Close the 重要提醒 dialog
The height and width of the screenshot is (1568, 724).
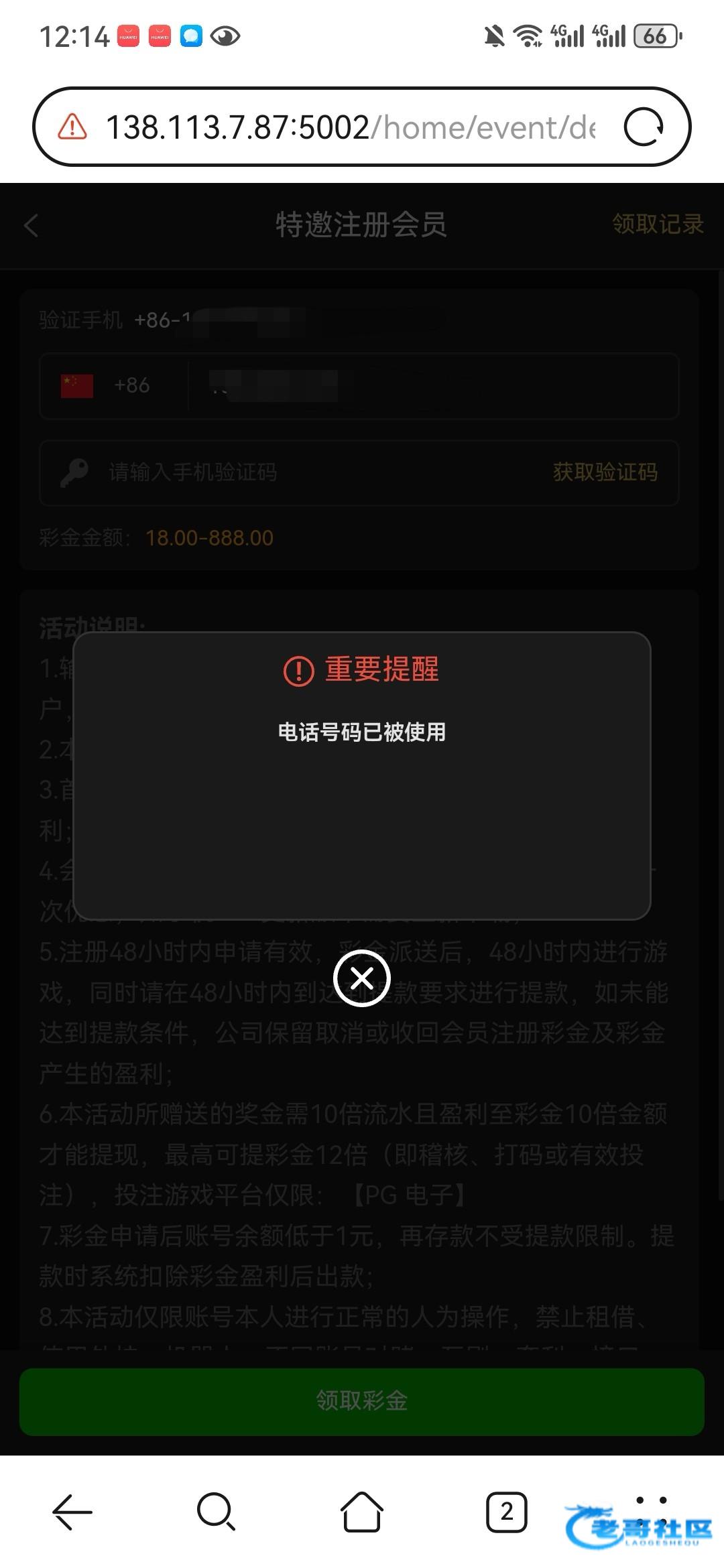pos(362,978)
